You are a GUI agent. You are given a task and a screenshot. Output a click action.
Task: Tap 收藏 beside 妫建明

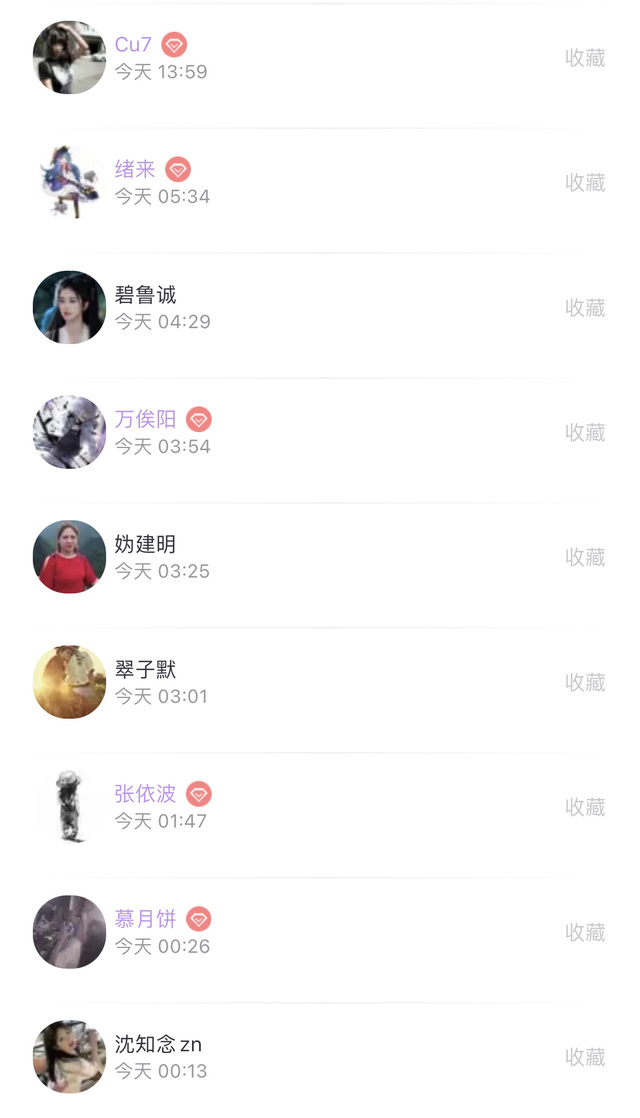(585, 558)
